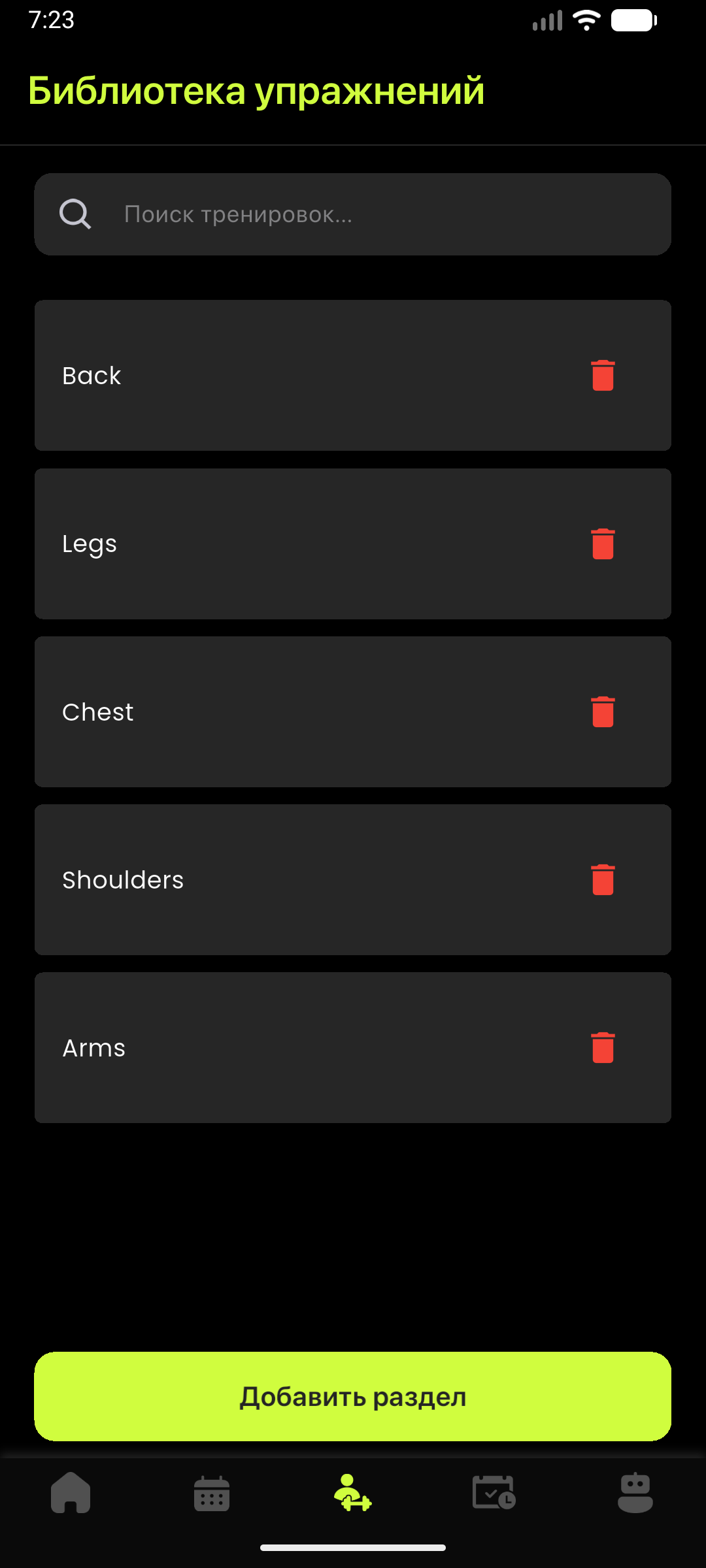Image resolution: width=706 pixels, height=1568 pixels.
Task: Switch to the home tab
Action: tap(71, 1493)
